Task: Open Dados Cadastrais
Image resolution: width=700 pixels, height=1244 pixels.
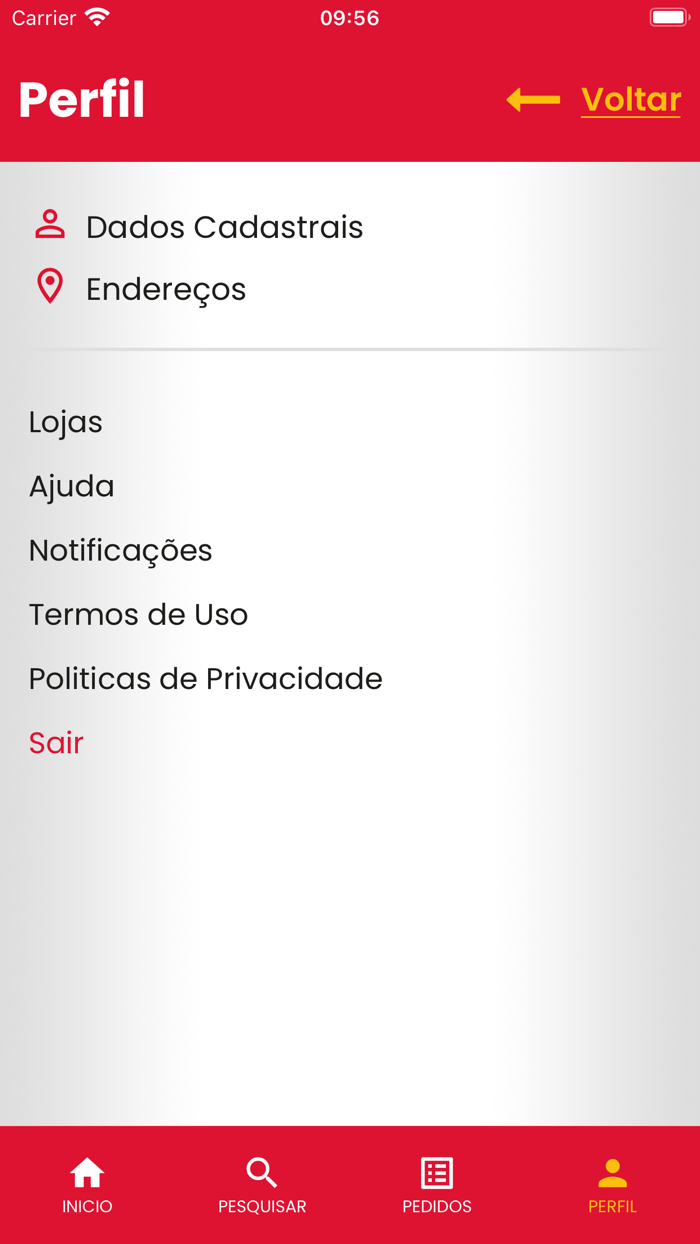Action: pyautogui.click(x=224, y=227)
